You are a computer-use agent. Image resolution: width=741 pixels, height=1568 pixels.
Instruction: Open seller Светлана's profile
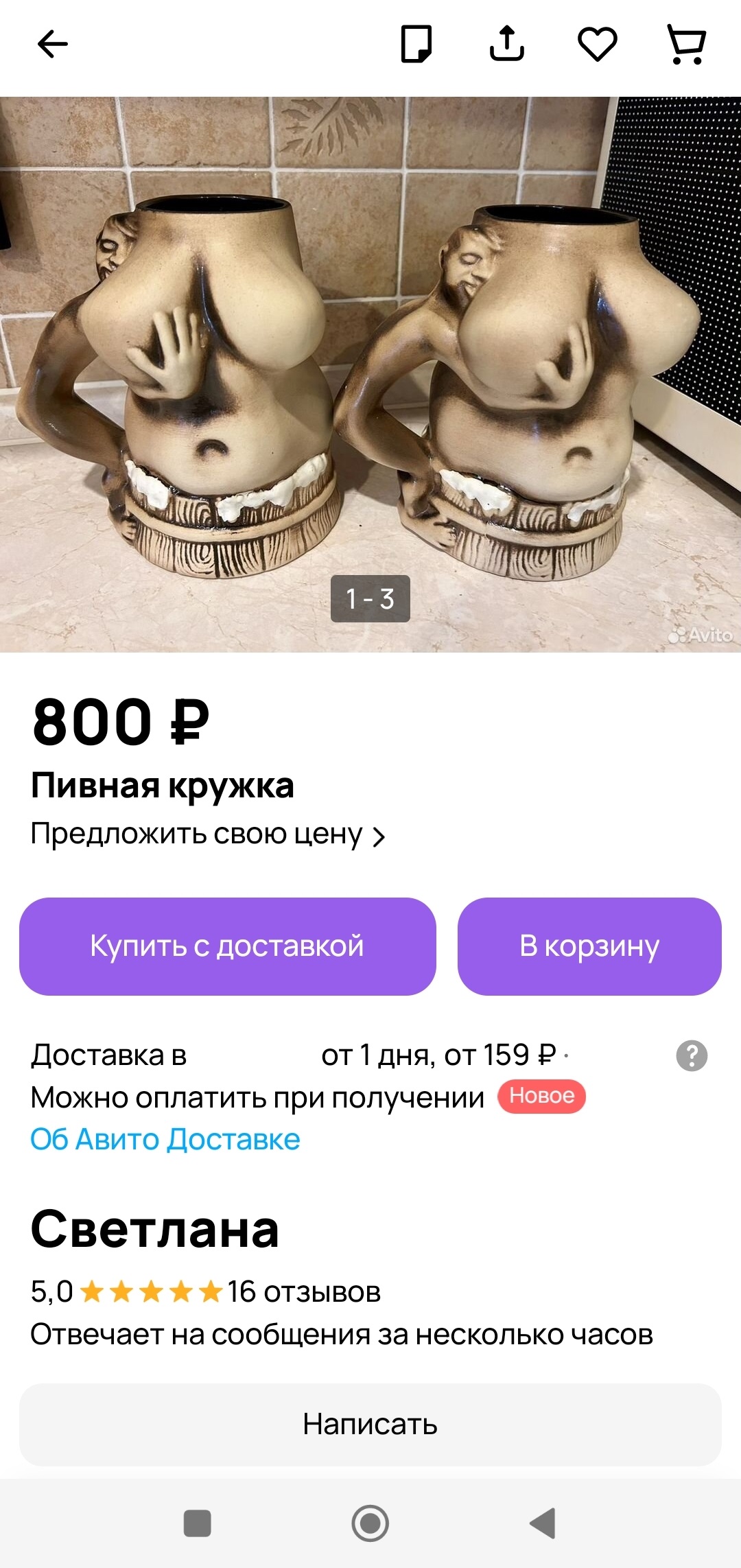click(155, 1229)
